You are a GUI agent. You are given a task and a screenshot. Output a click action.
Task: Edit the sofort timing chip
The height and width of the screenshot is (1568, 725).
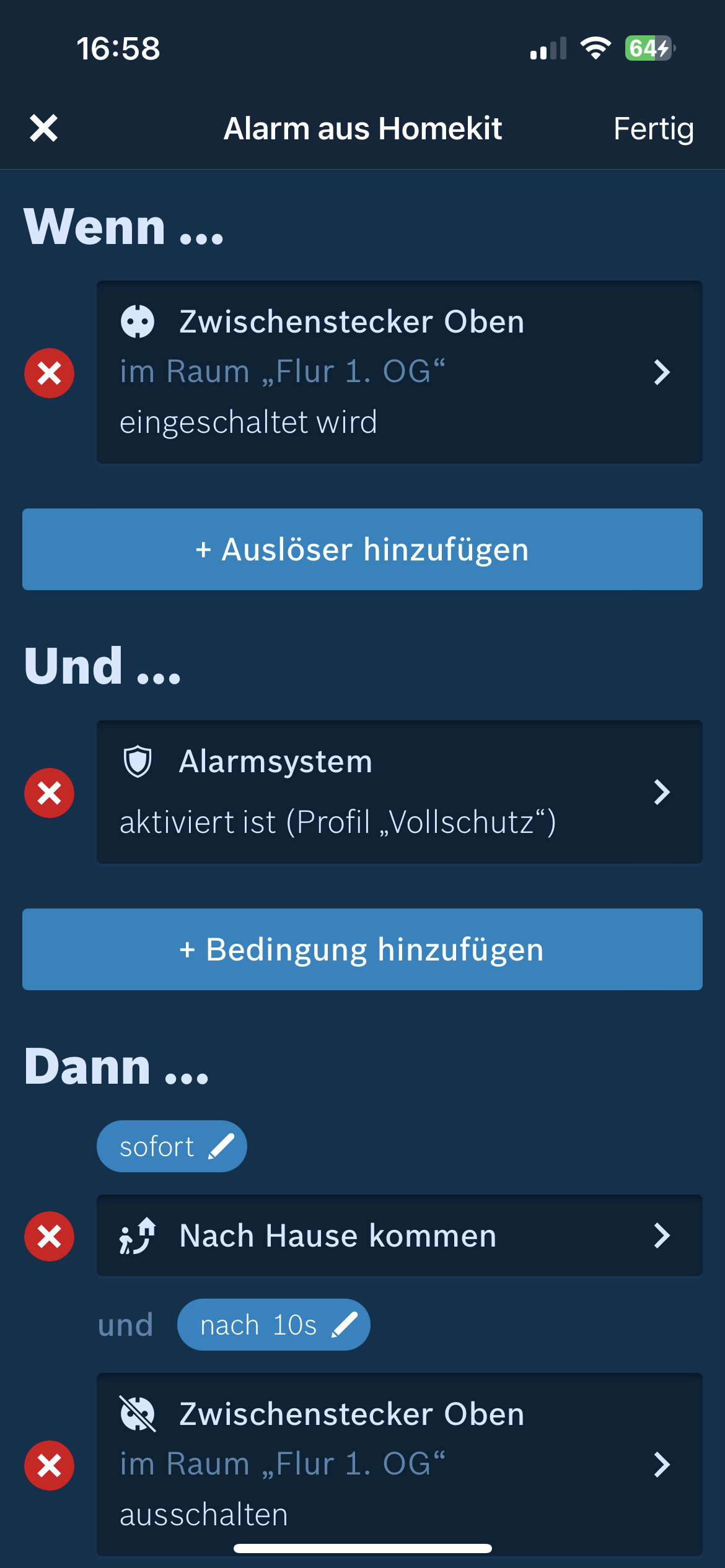(172, 1146)
